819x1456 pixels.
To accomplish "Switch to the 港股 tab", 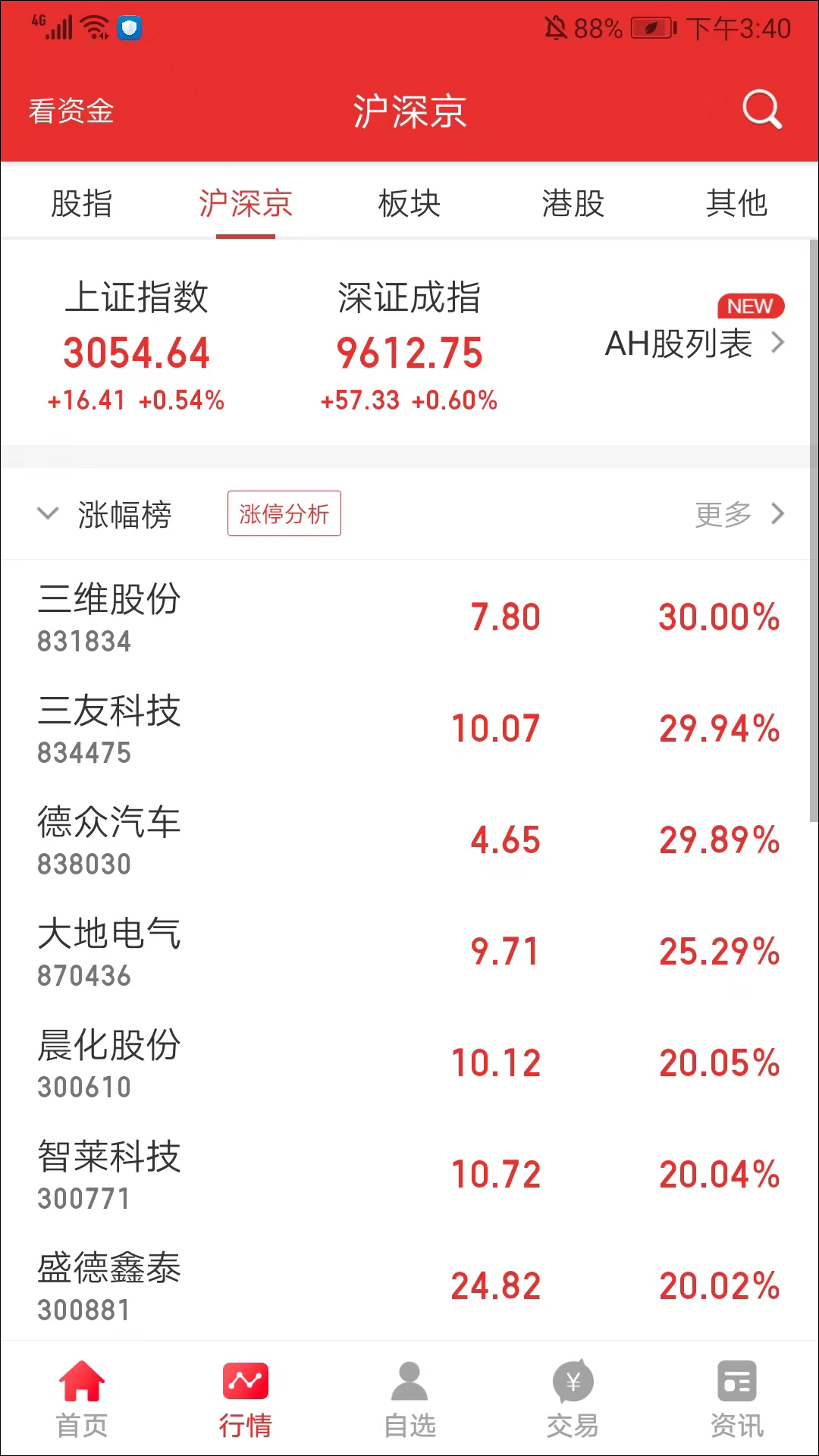I will (573, 203).
